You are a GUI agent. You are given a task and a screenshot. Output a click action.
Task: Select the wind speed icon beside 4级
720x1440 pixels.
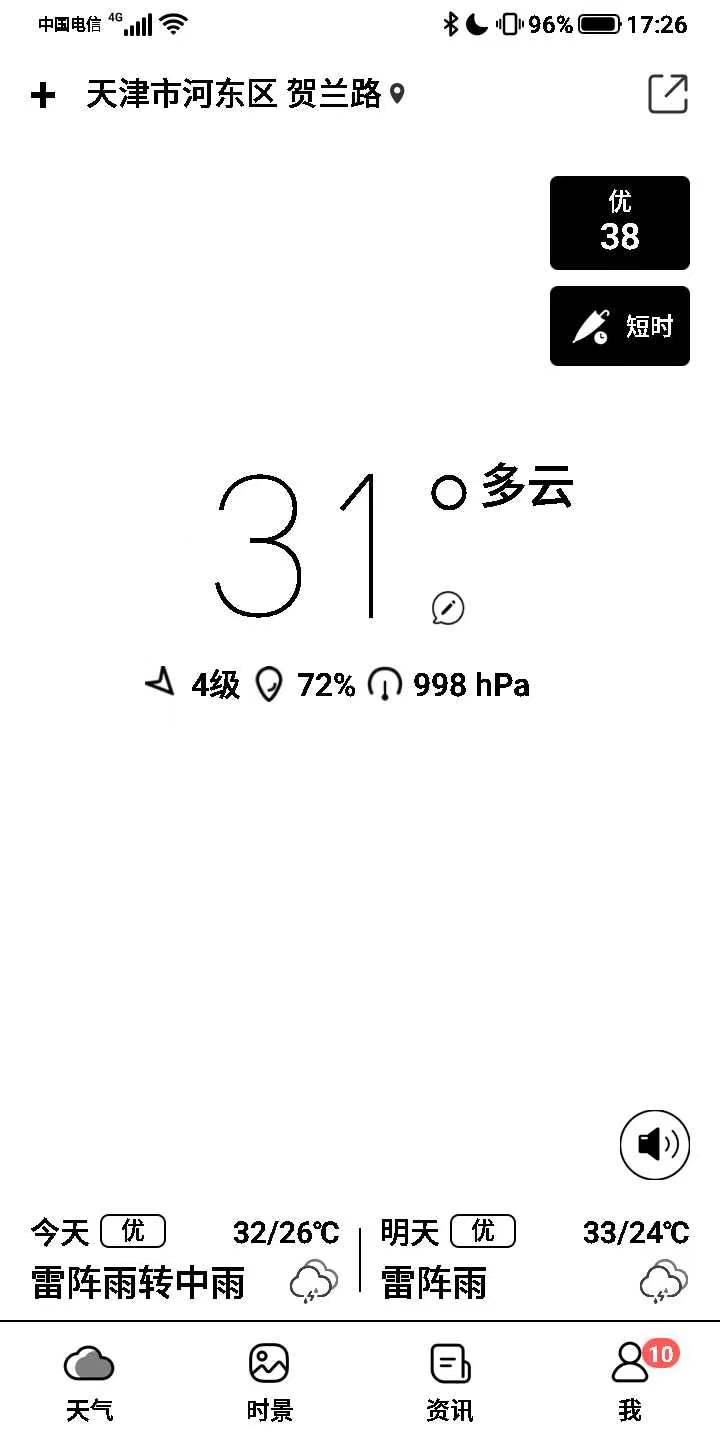(x=160, y=683)
